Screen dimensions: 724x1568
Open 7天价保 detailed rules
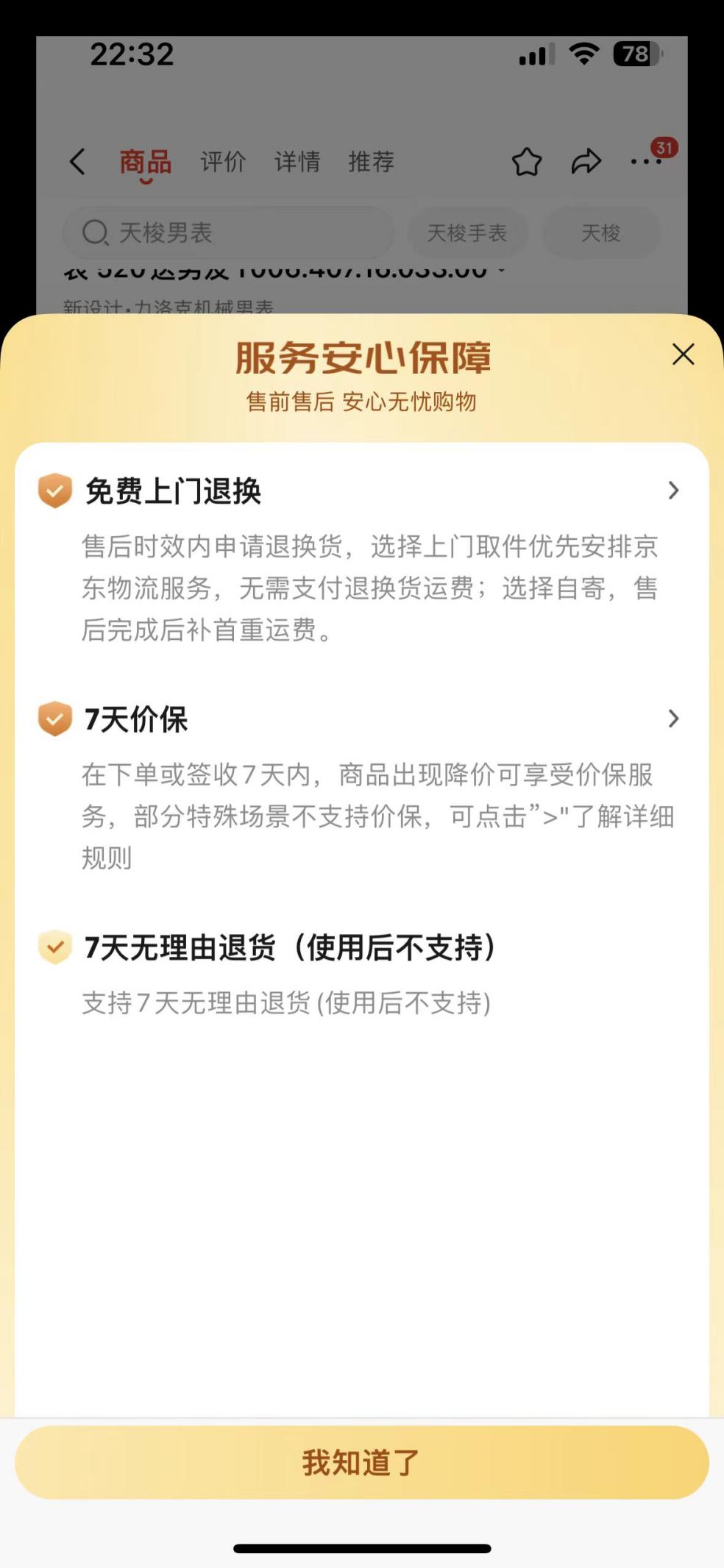coord(672,719)
